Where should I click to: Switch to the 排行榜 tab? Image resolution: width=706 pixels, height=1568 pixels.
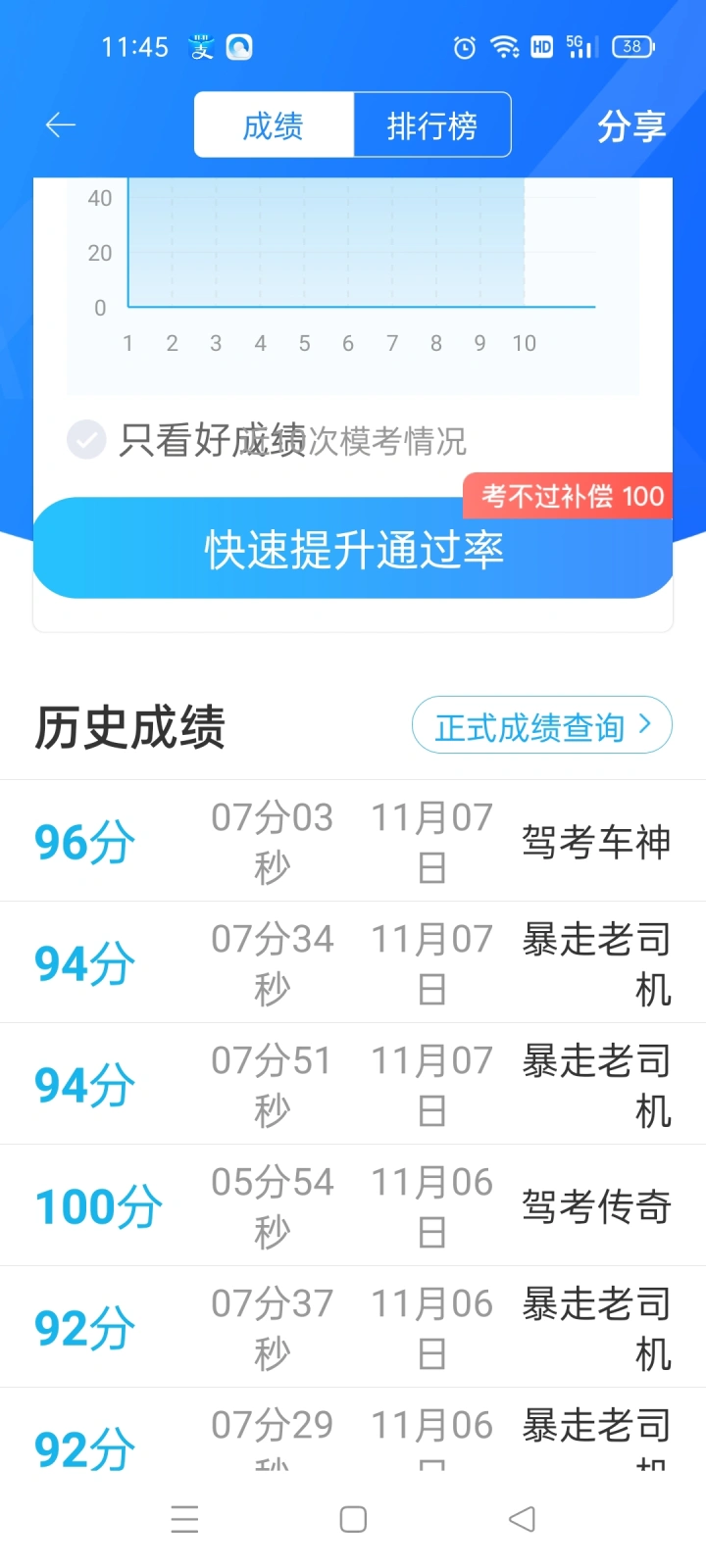point(431,125)
